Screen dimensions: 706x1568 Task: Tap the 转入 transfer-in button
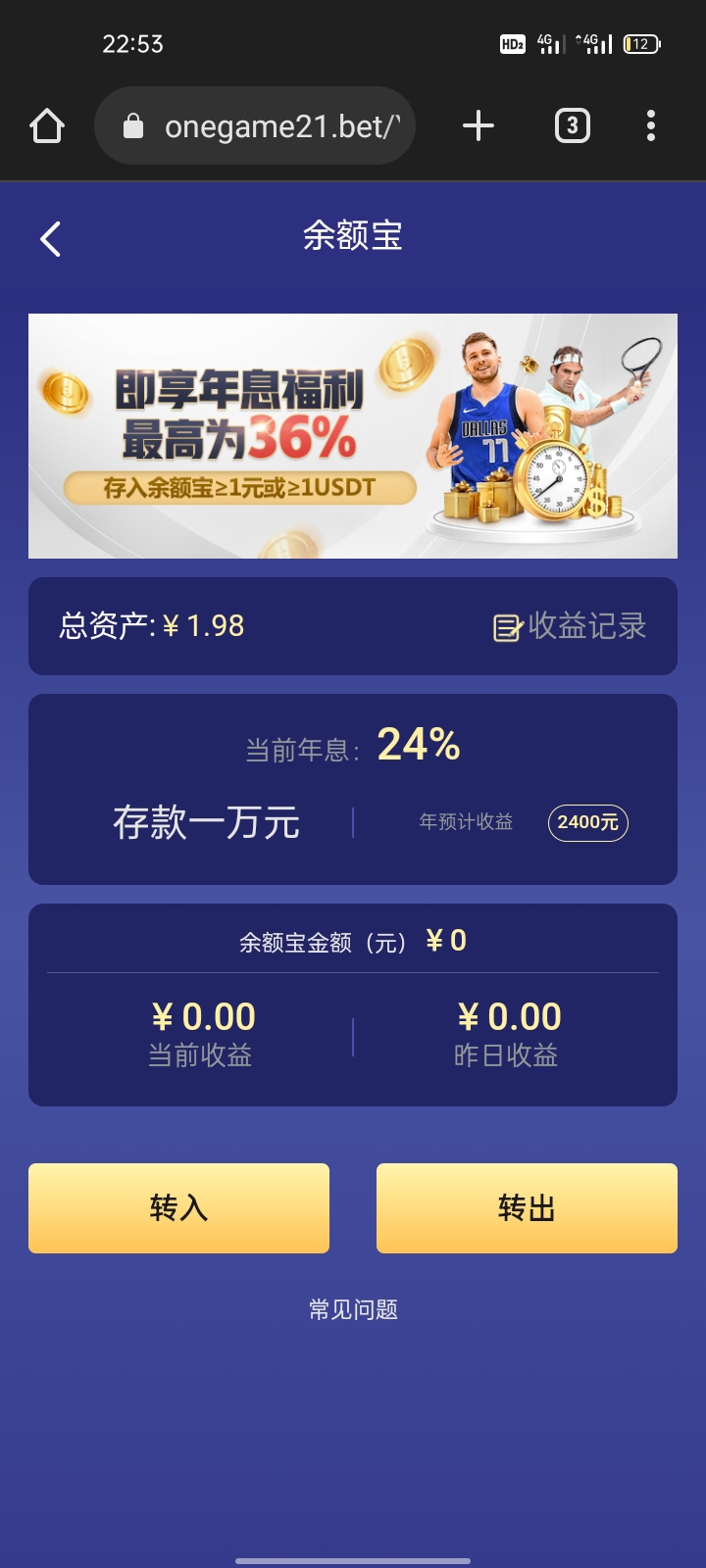pos(178,1207)
